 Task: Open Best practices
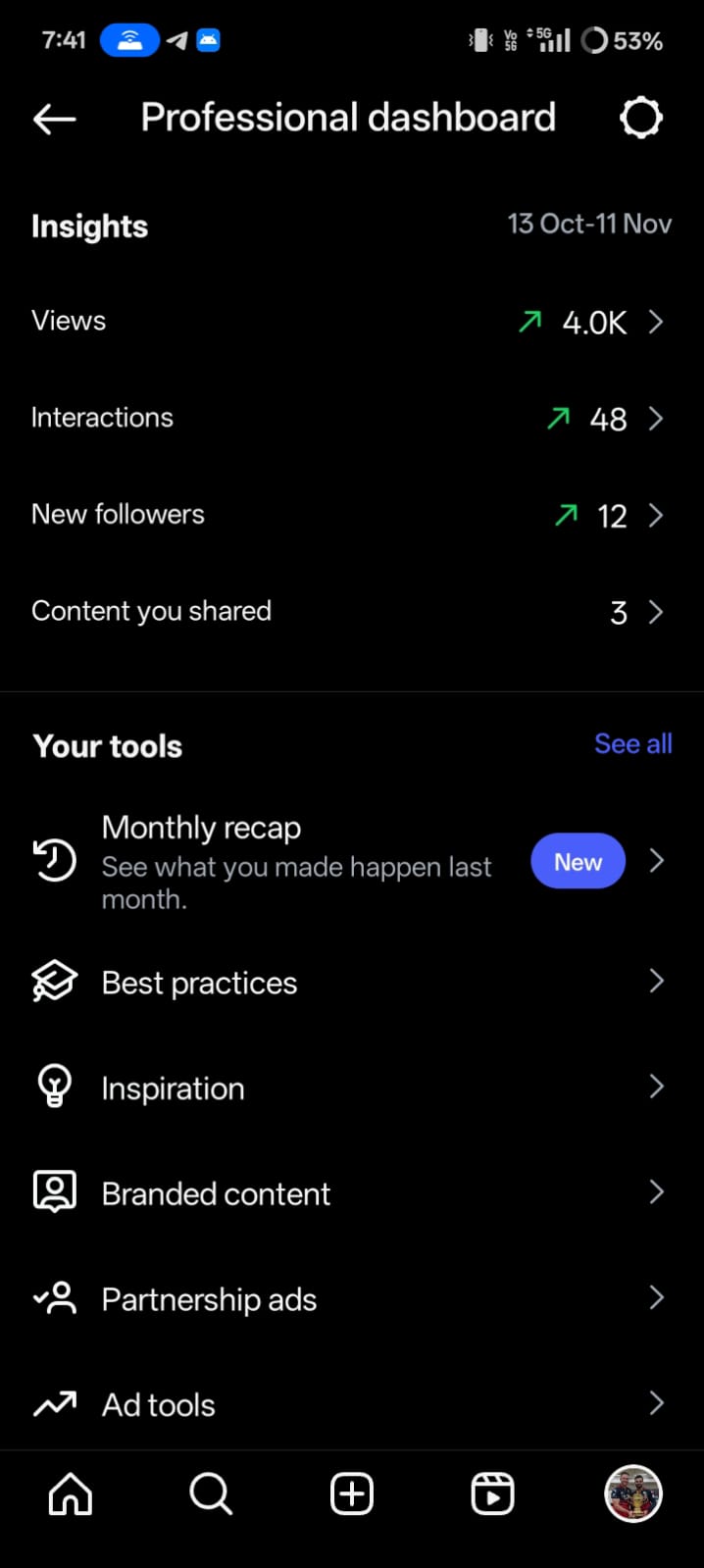point(351,982)
